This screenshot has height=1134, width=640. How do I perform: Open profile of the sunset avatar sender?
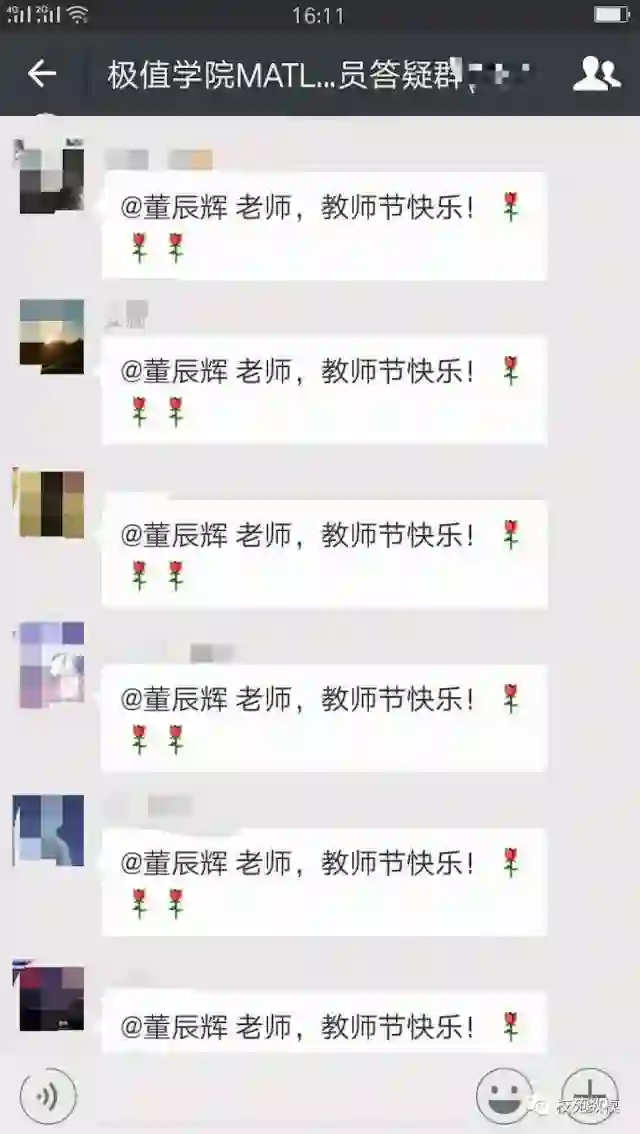51,336
